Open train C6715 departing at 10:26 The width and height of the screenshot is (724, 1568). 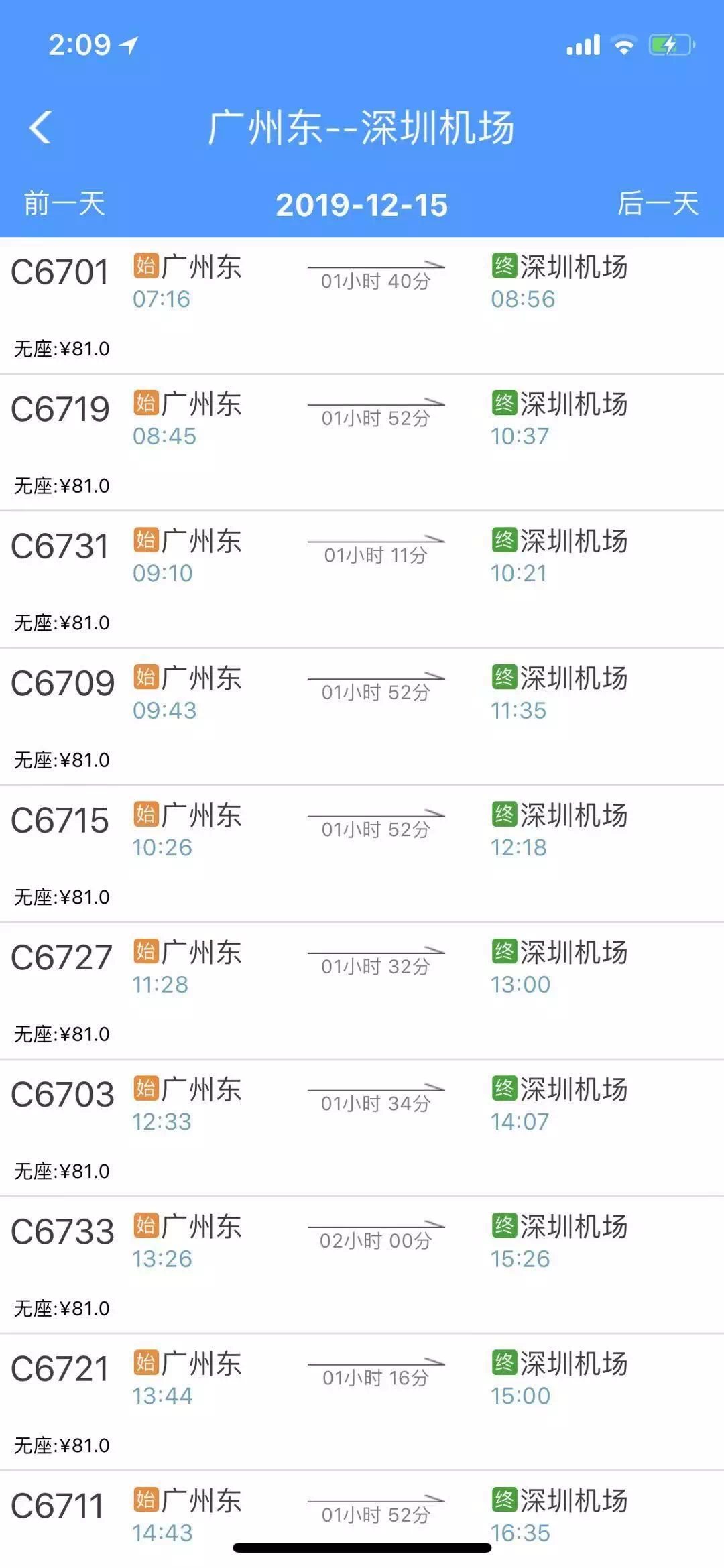pyautogui.click(x=362, y=853)
